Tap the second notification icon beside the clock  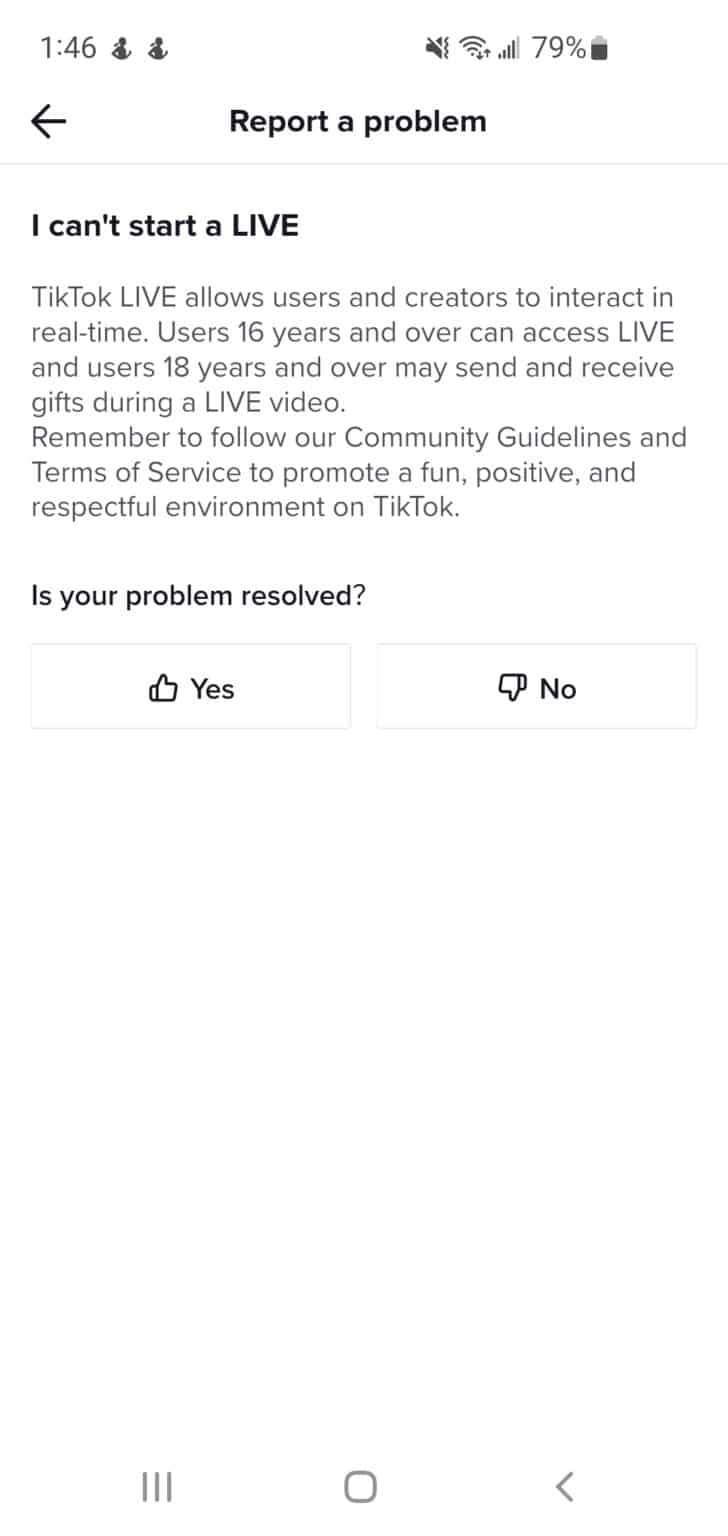point(156,47)
